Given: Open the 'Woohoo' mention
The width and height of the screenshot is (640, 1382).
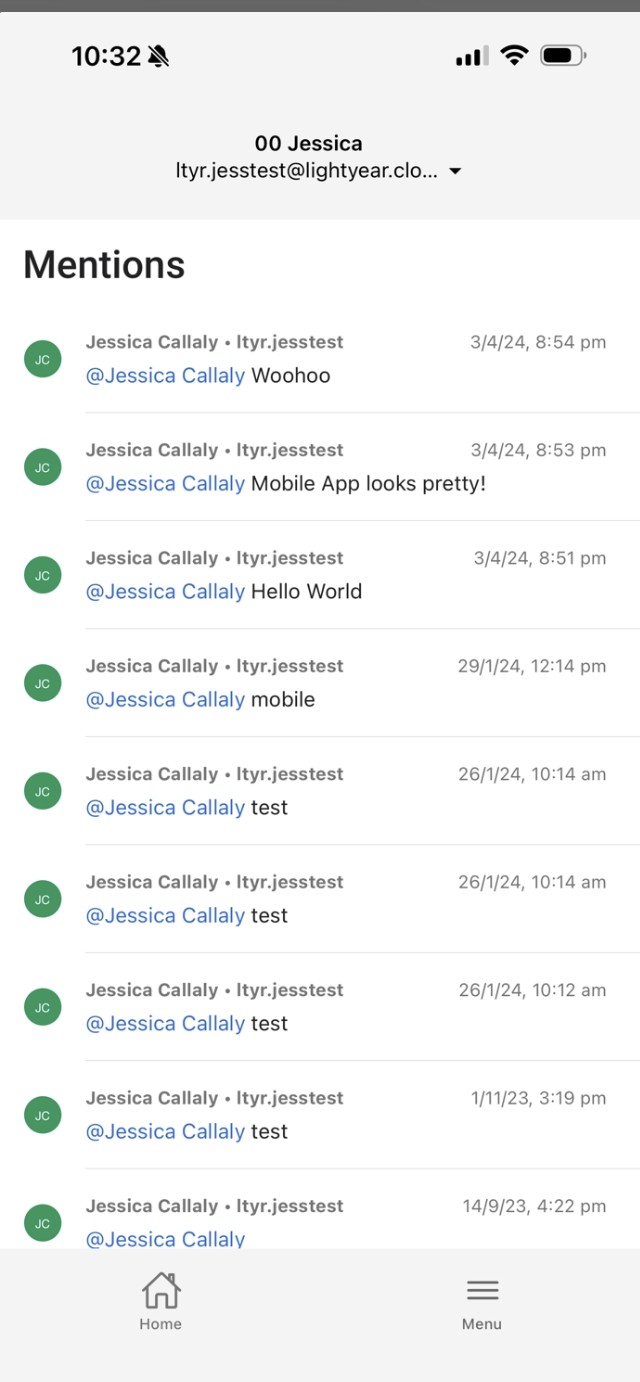Looking at the screenshot, I should click(320, 359).
